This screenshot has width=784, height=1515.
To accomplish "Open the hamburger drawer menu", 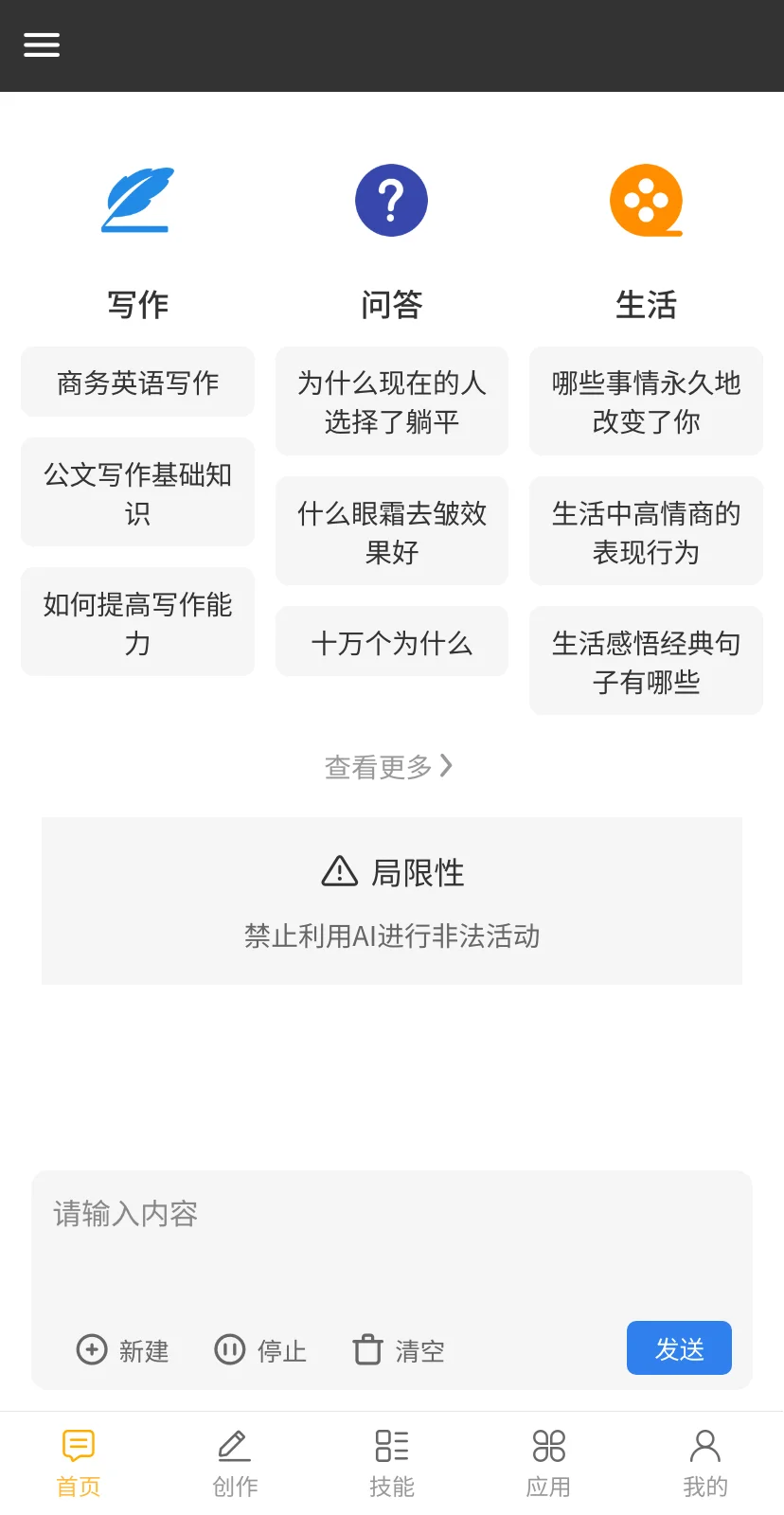I will click(42, 45).
